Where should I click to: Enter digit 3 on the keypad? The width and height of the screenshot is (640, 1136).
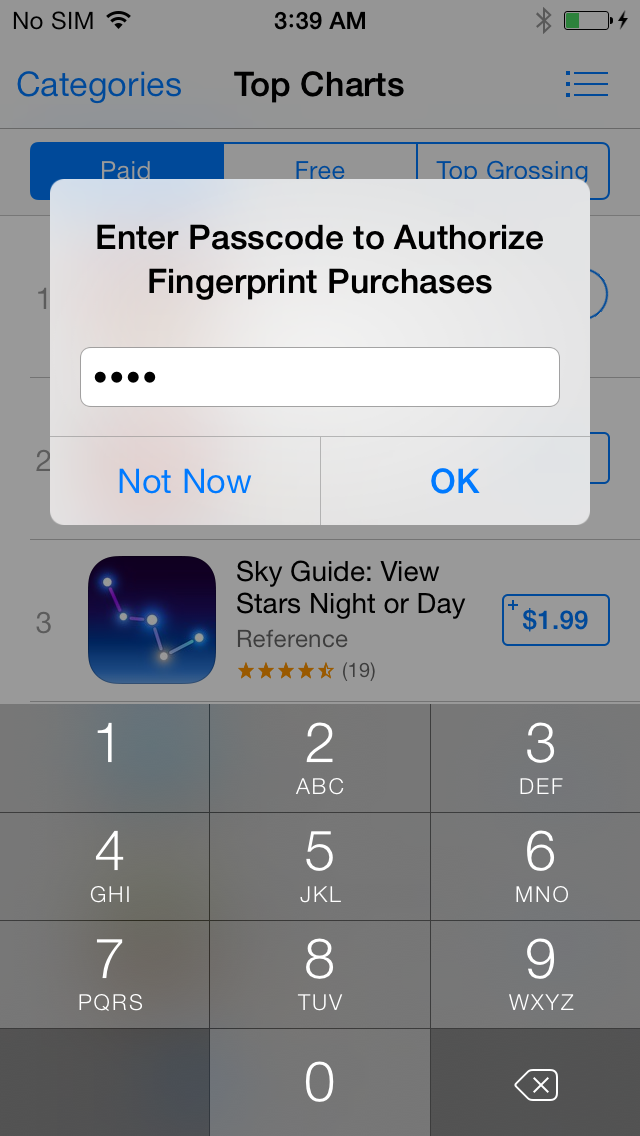coord(540,758)
